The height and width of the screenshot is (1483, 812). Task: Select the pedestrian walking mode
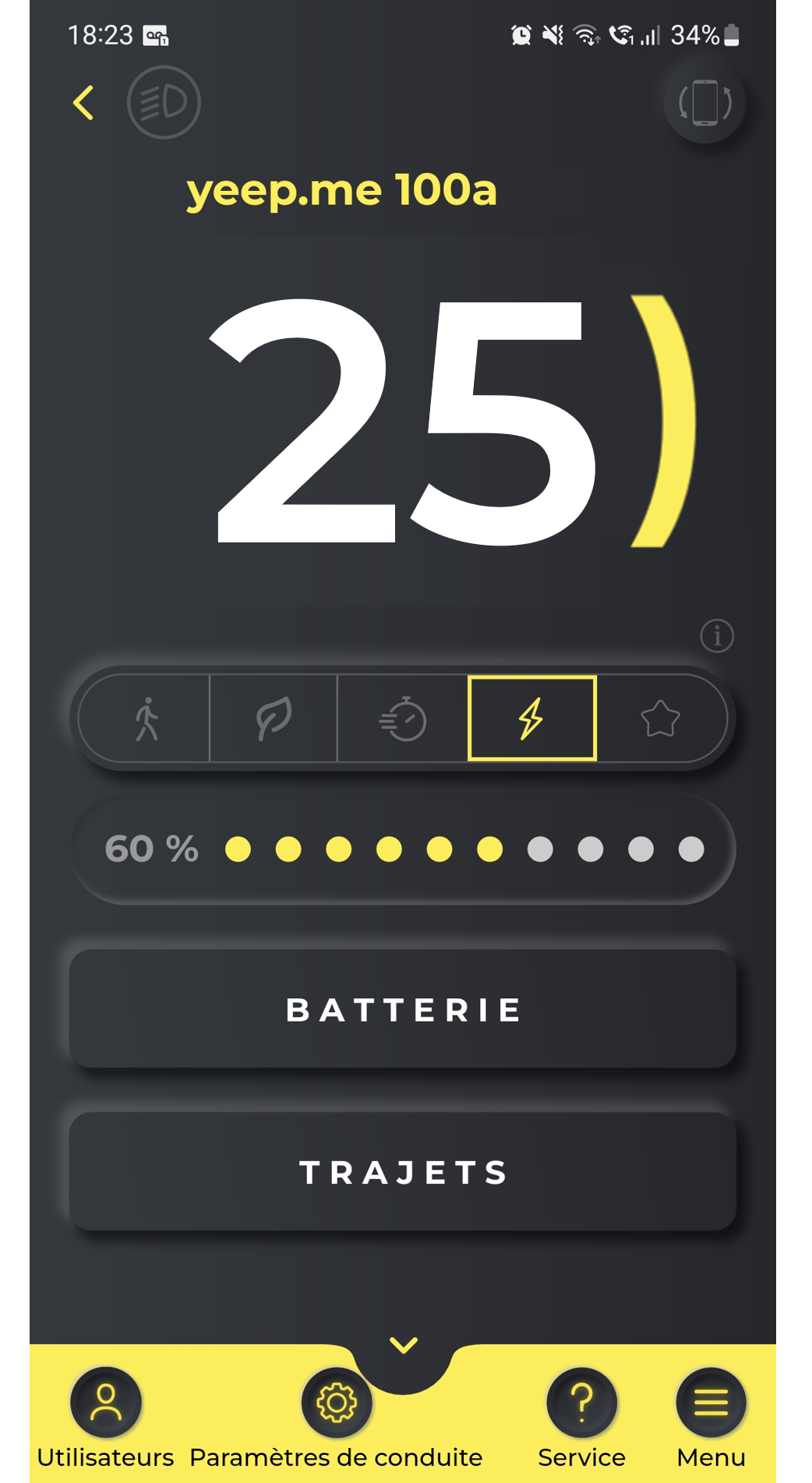pyautogui.click(x=146, y=719)
